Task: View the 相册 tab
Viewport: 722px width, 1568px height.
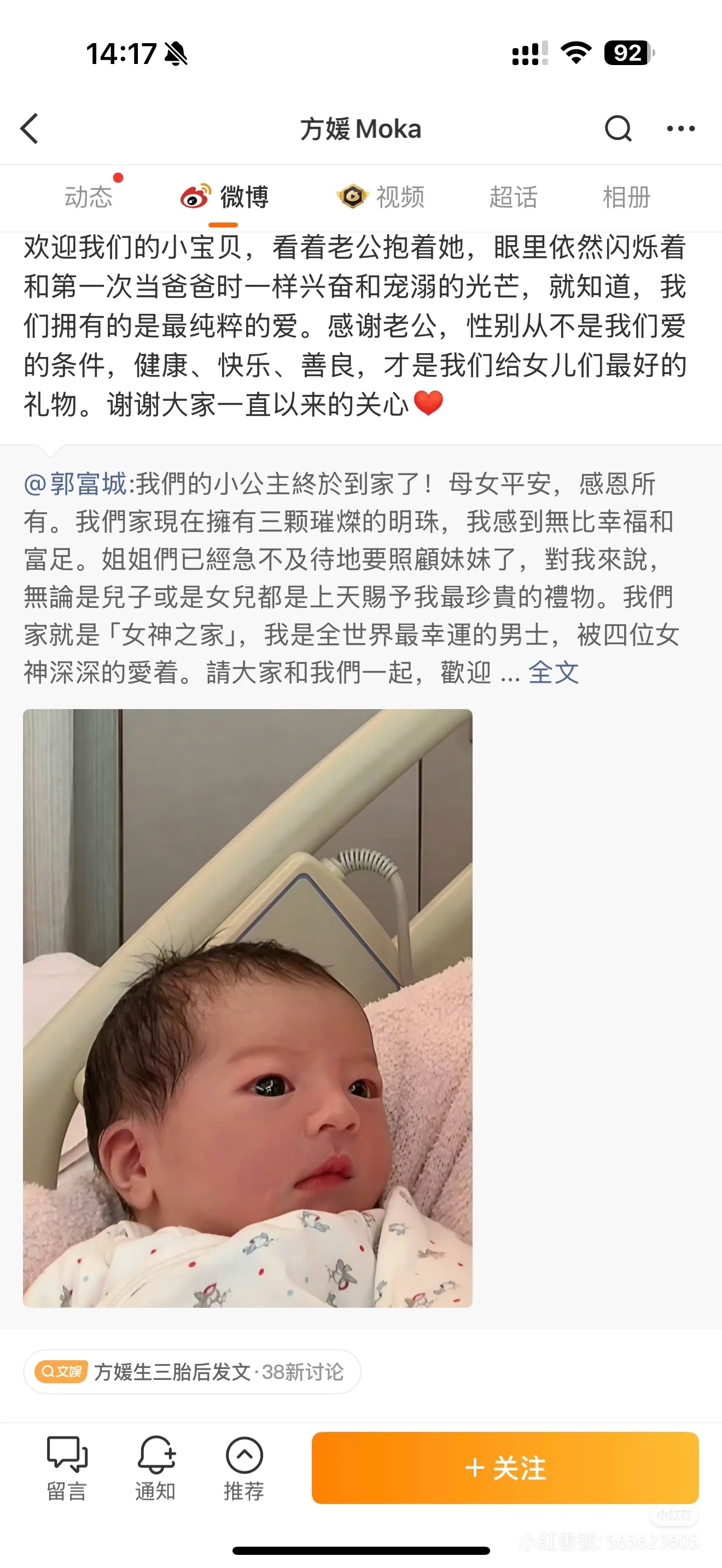Action: [626, 197]
